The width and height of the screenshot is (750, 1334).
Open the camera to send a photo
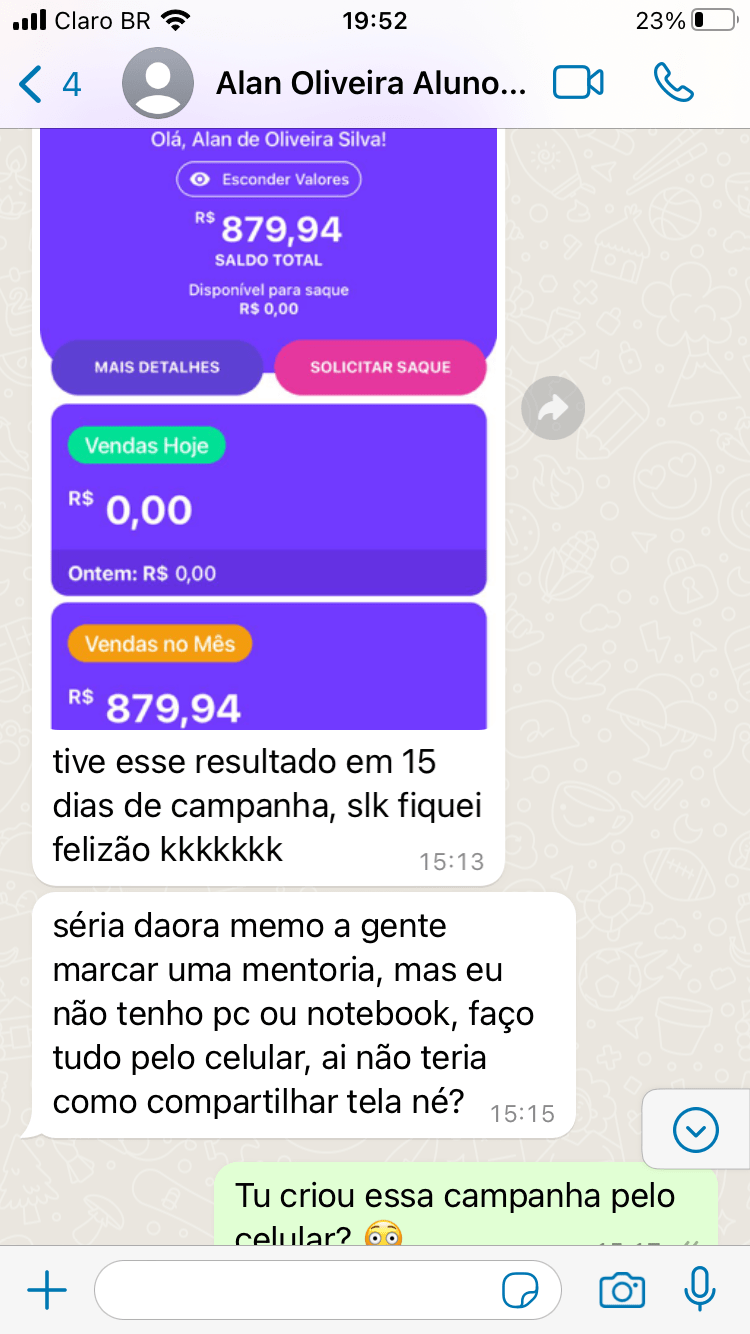622,1291
